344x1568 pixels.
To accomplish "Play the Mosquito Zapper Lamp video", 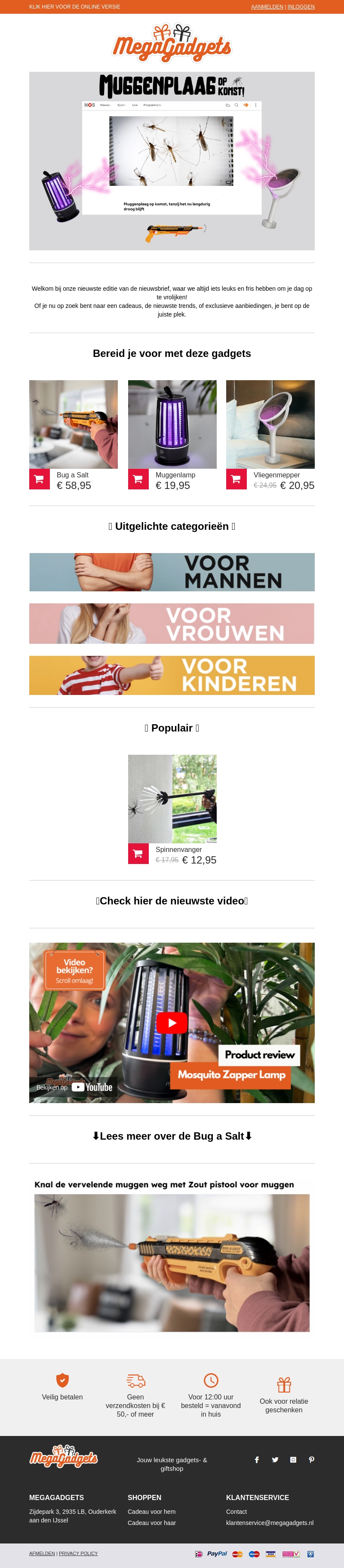I will click(172, 1023).
